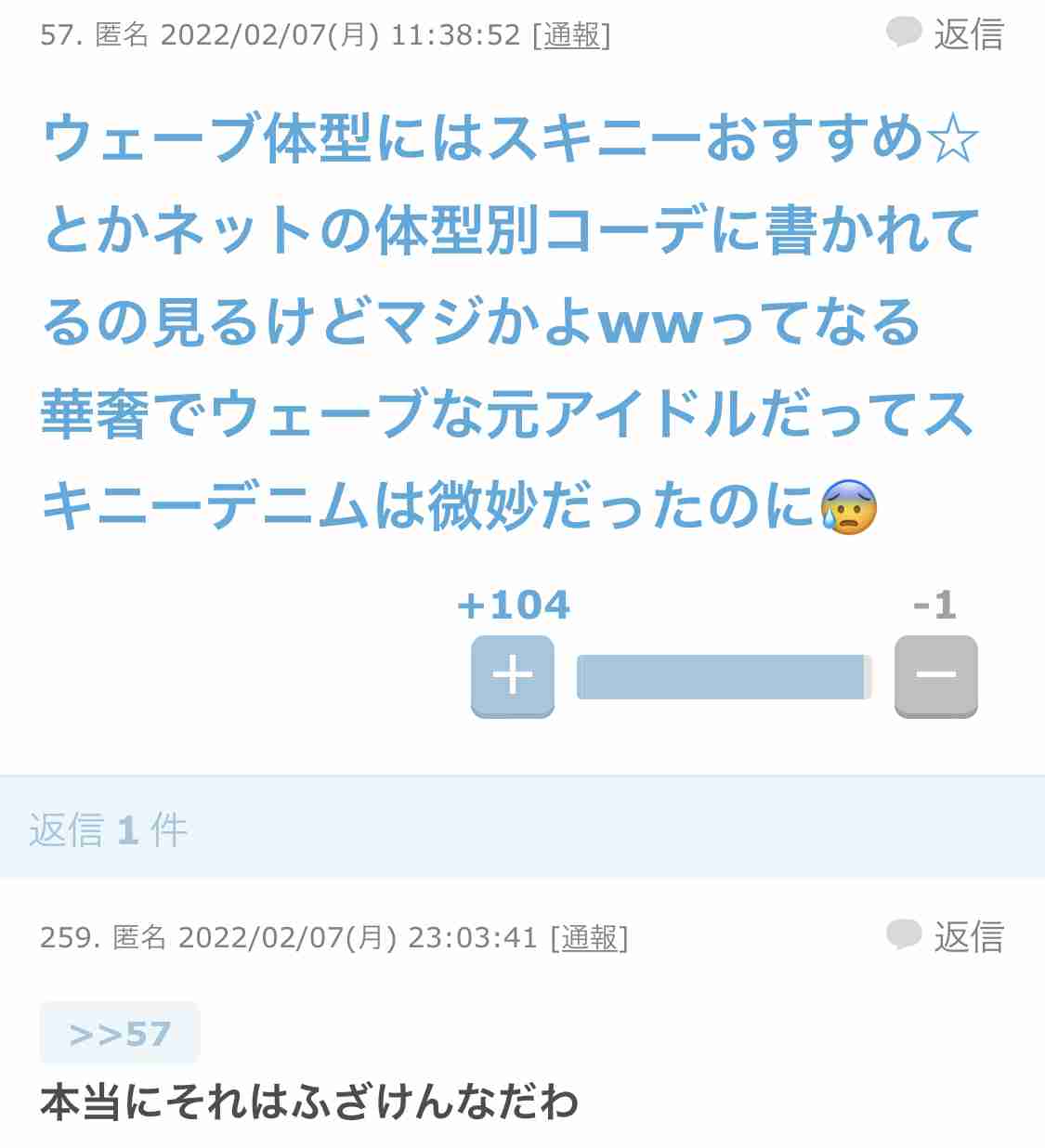
Task: Open the >>57 anchor reference
Action: (x=120, y=1033)
